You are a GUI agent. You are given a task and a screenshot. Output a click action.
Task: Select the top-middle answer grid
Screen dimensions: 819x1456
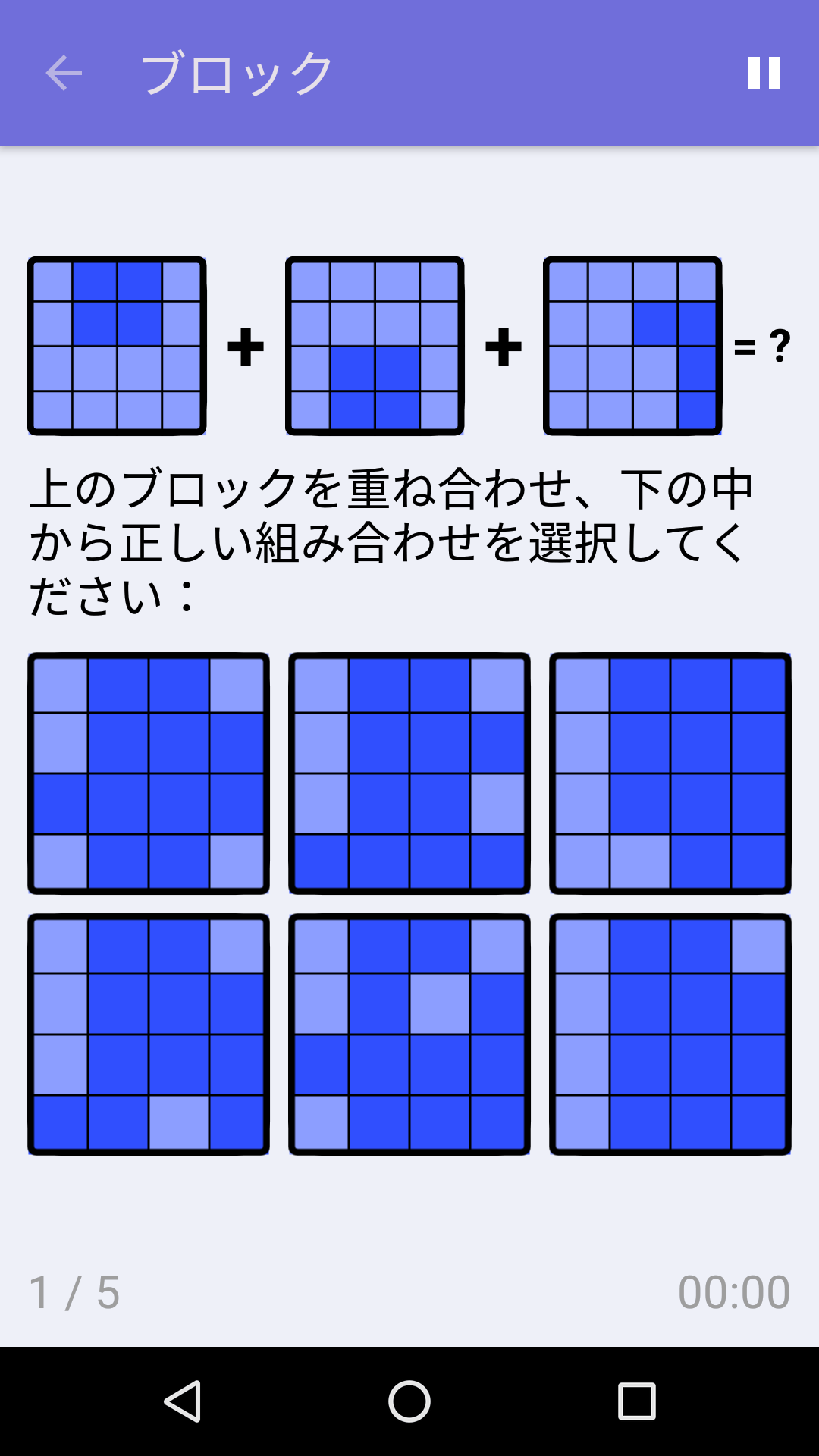pyautogui.click(x=408, y=773)
